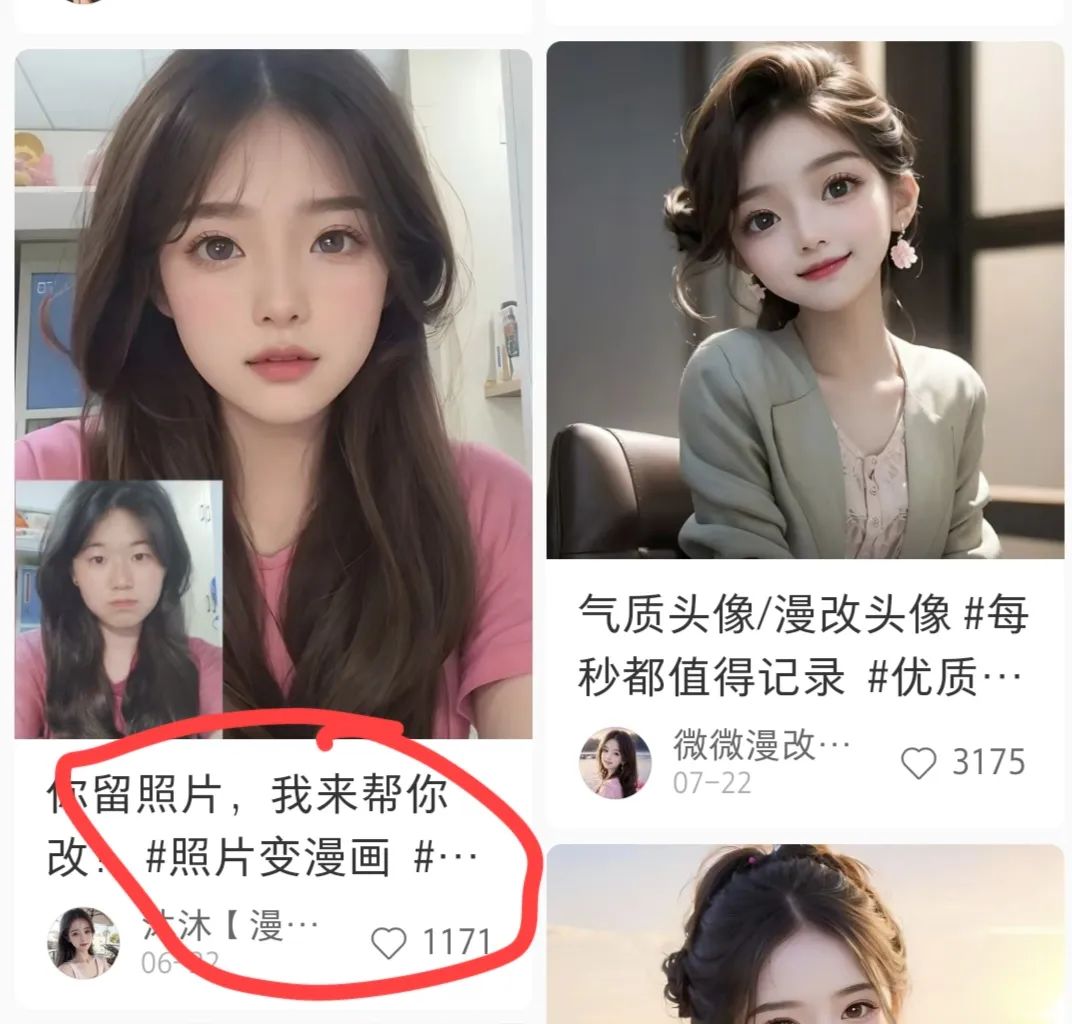Like the 微微漫改 post with 3175 likes

pyautogui.click(x=919, y=763)
